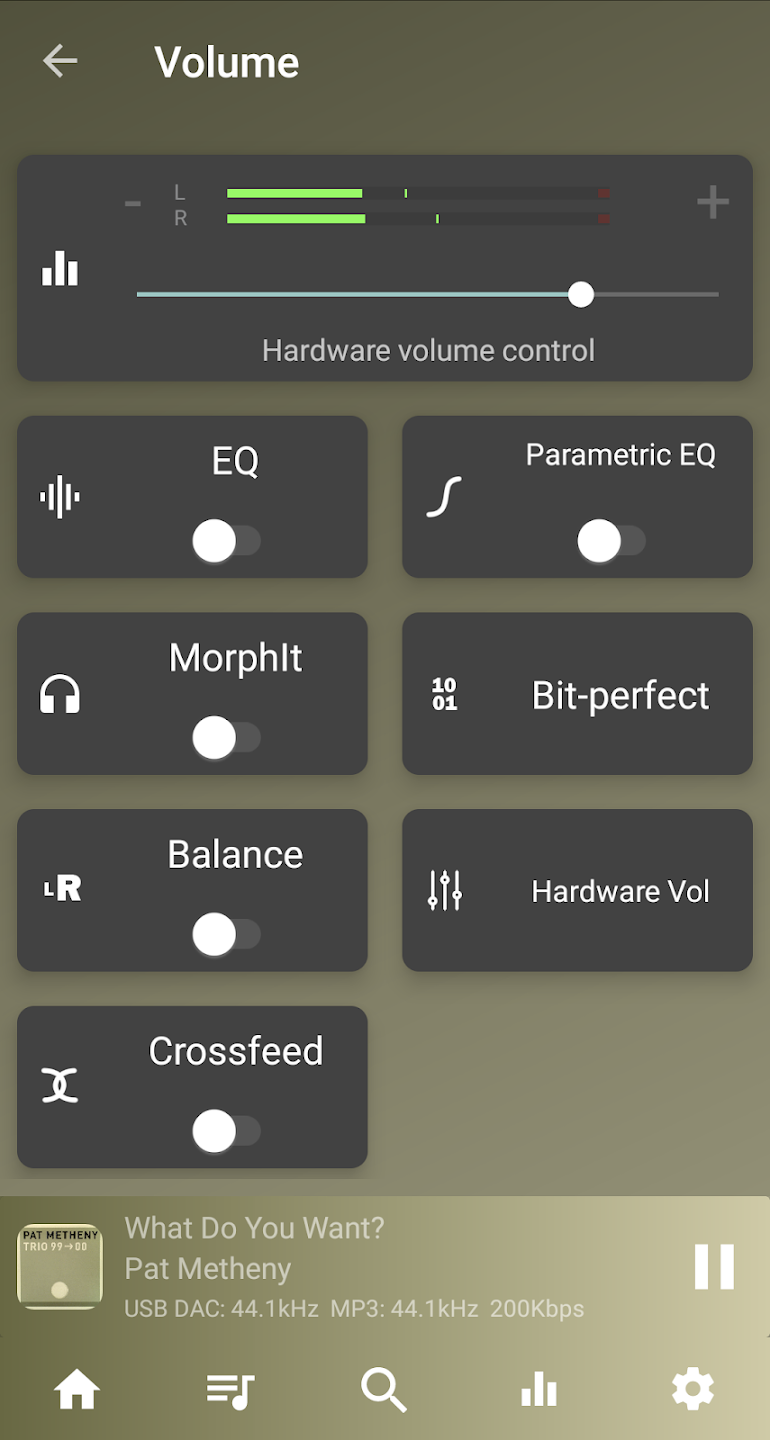Open the playlist queue tab
The height and width of the screenshot is (1440, 770).
coord(231,1390)
